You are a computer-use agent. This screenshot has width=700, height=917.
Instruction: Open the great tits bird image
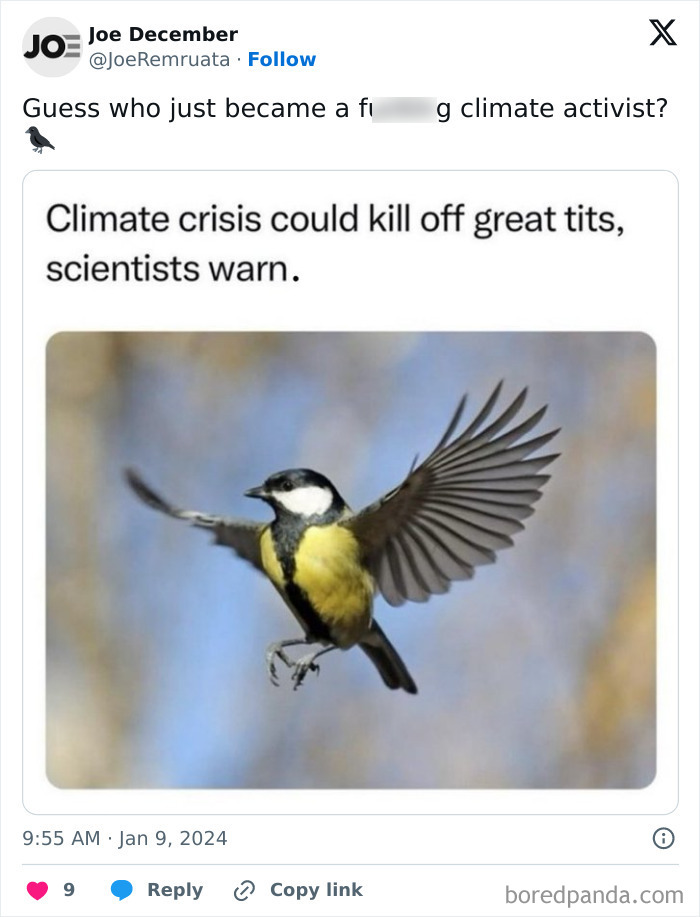point(350,560)
